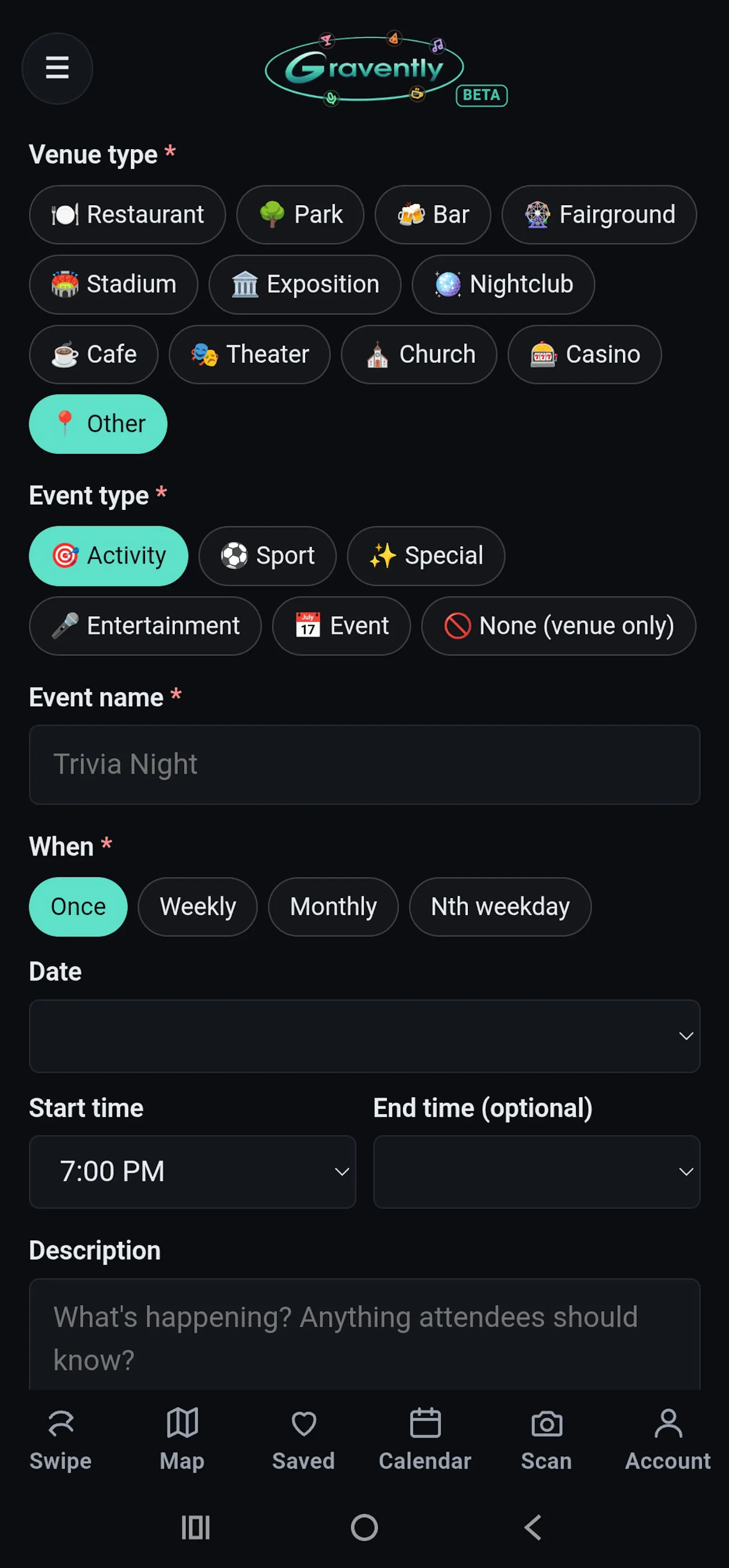Select the Theater venue chip
729x1568 pixels.
pyautogui.click(x=250, y=354)
